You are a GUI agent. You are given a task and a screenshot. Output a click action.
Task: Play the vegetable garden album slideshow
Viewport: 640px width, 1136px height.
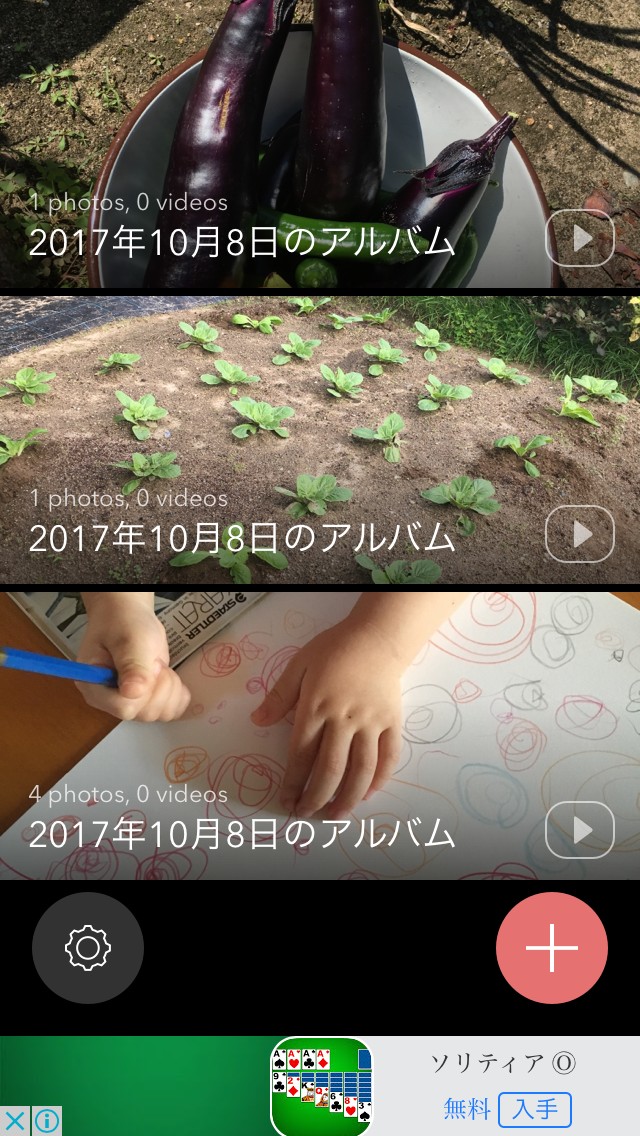coord(580,534)
